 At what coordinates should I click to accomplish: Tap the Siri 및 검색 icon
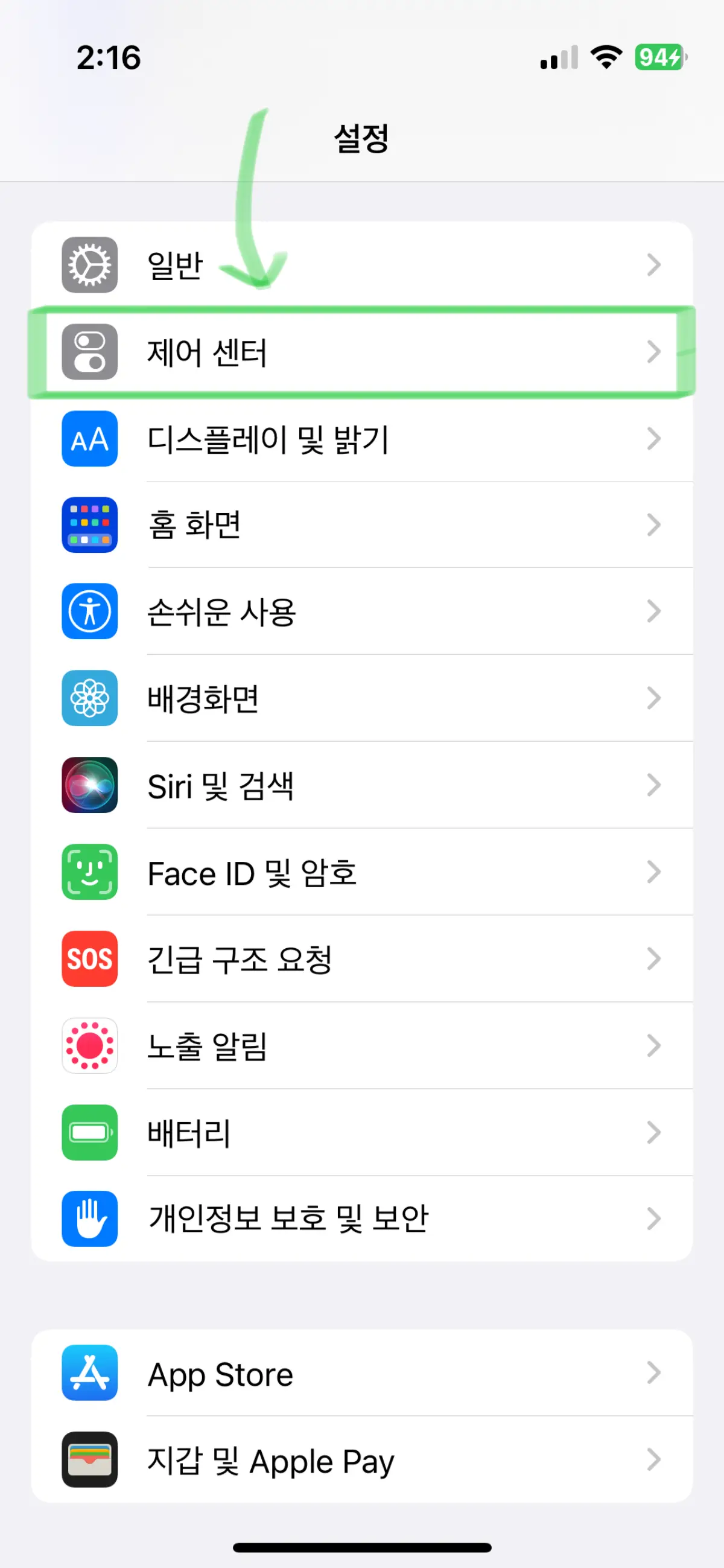click(89, 785)
